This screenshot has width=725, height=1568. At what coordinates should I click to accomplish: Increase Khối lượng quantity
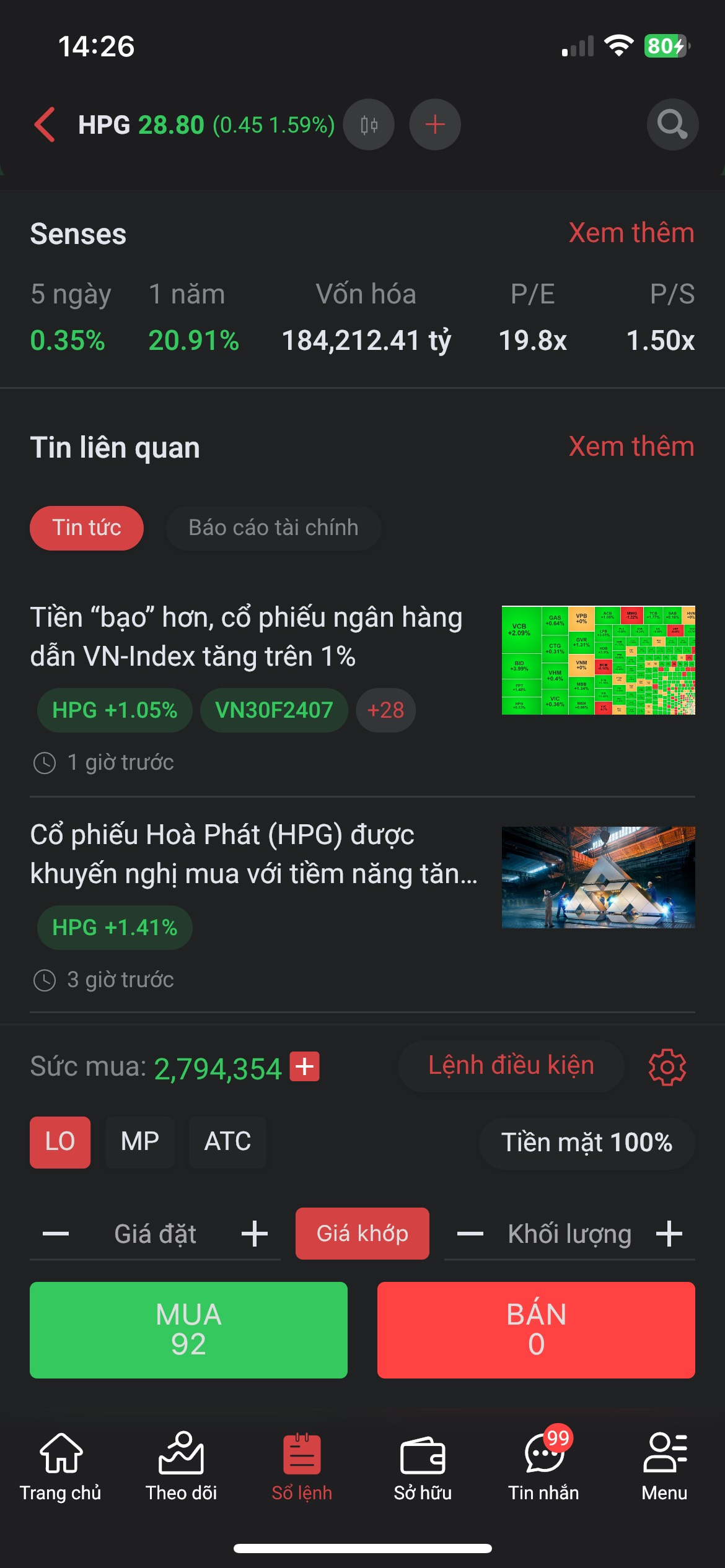[669, 1234]
